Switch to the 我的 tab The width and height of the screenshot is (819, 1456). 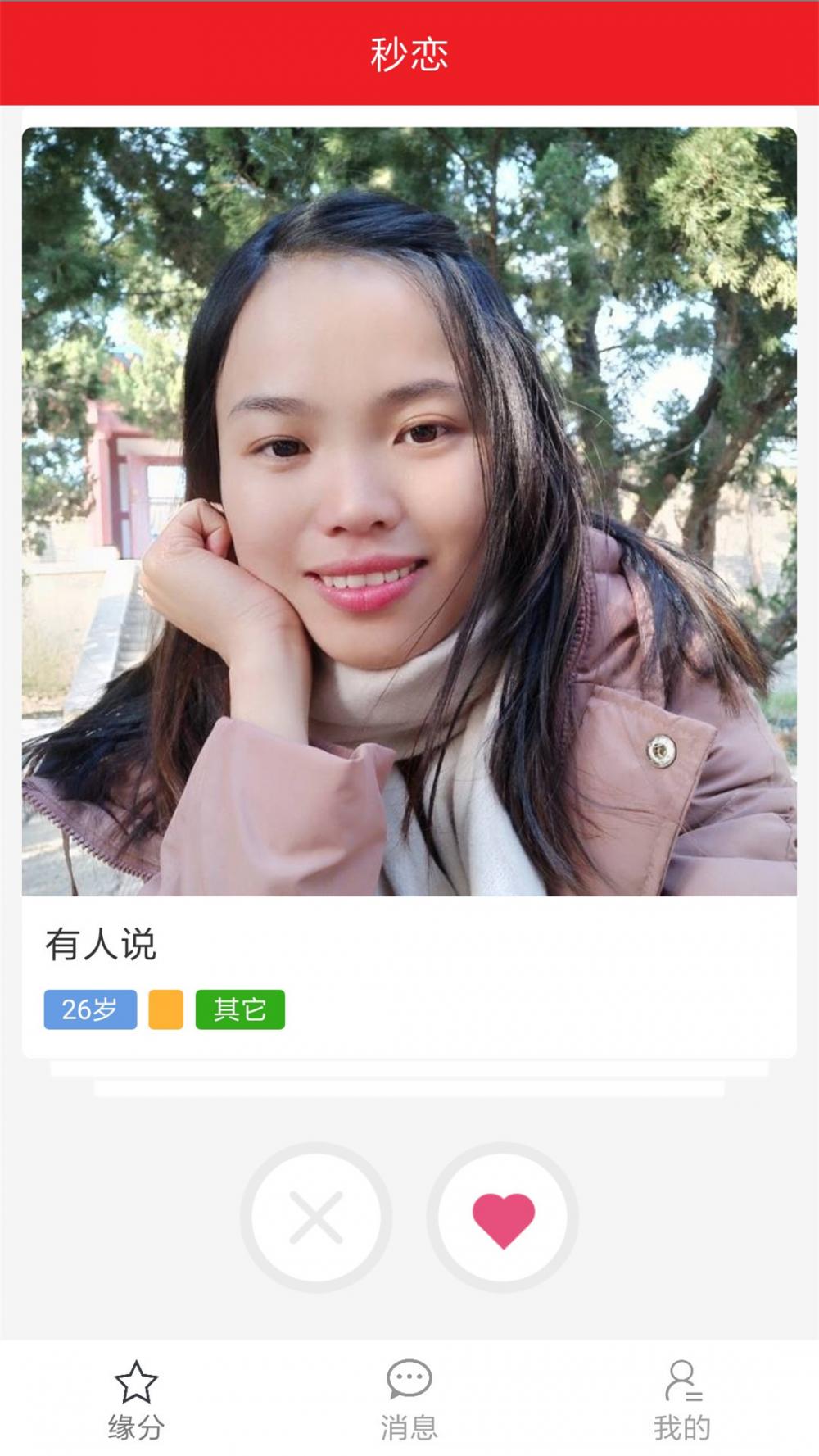(x=682, y=1400)
